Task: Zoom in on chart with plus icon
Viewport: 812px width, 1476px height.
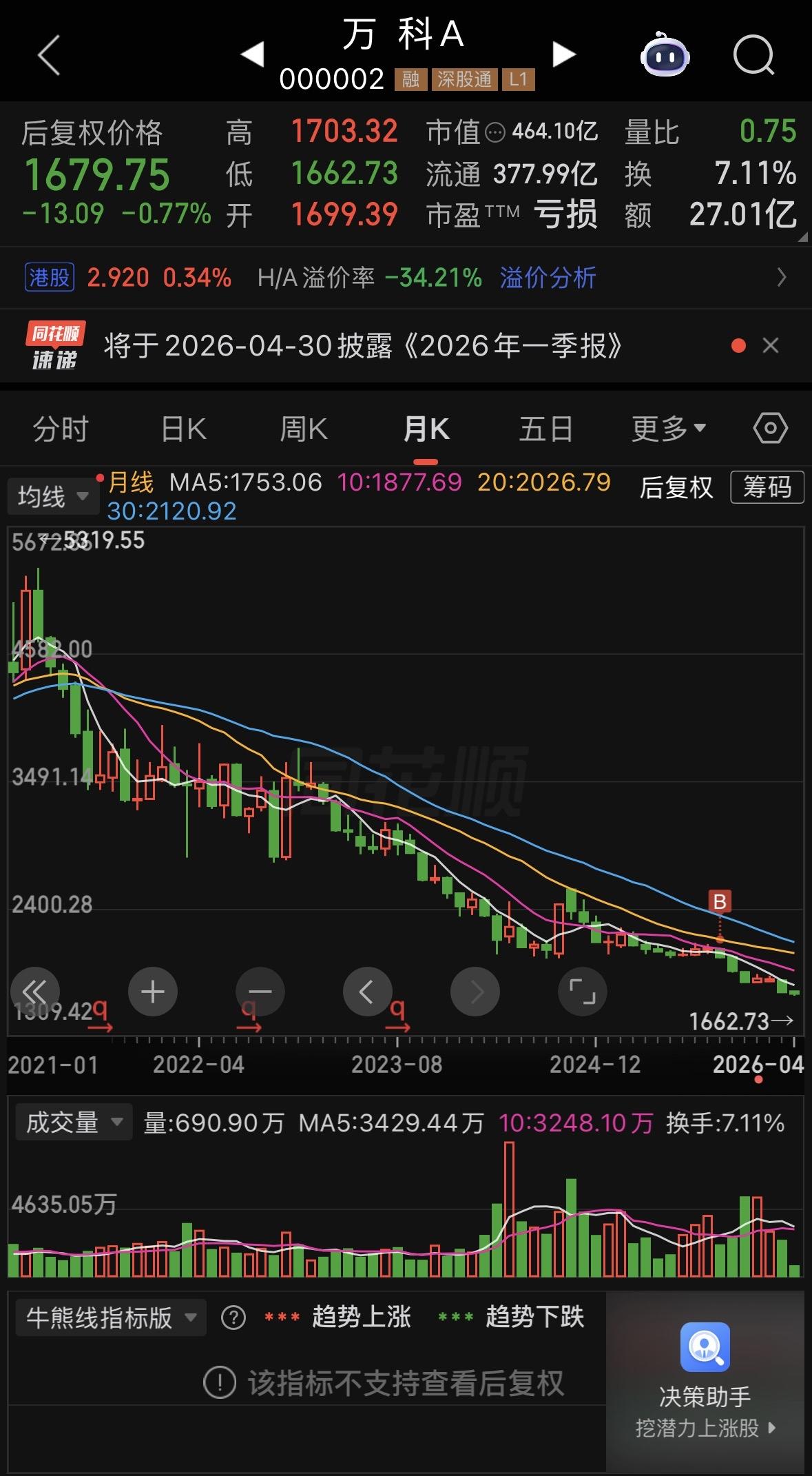Action: [x=153, y=992]
